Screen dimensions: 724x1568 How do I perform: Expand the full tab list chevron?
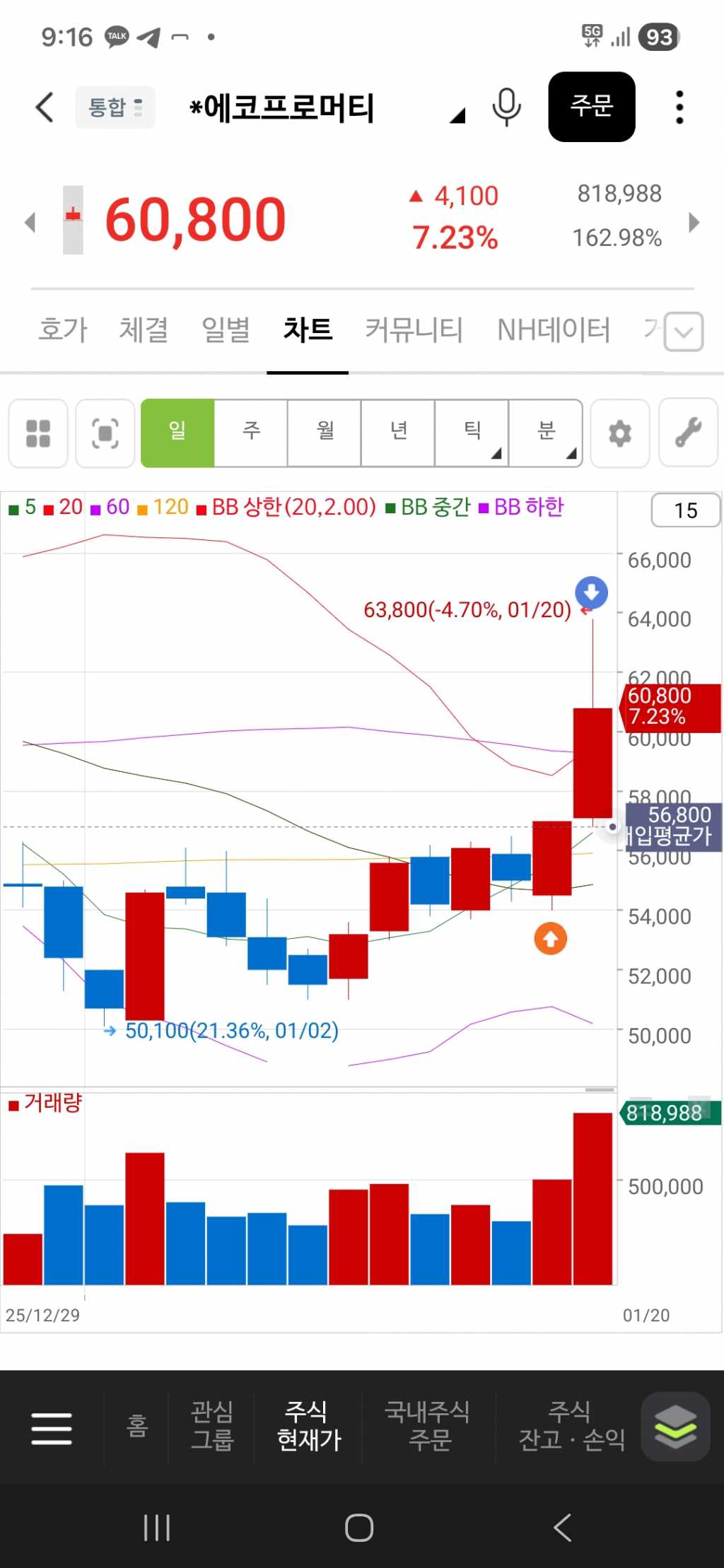coord(684,332)
